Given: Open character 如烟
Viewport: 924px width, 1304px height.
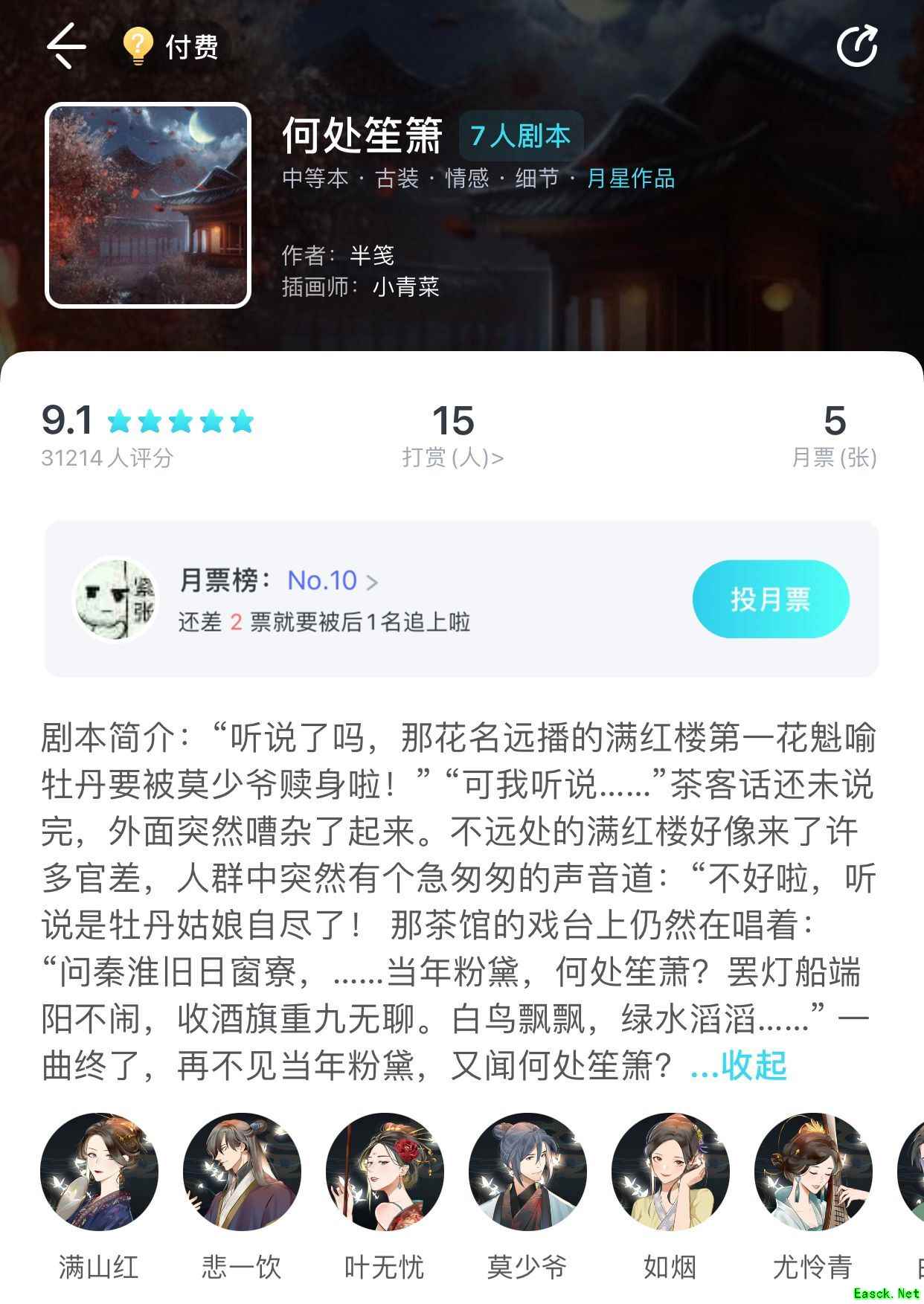Looking at the screenshot, I should tap(670, 1172).
